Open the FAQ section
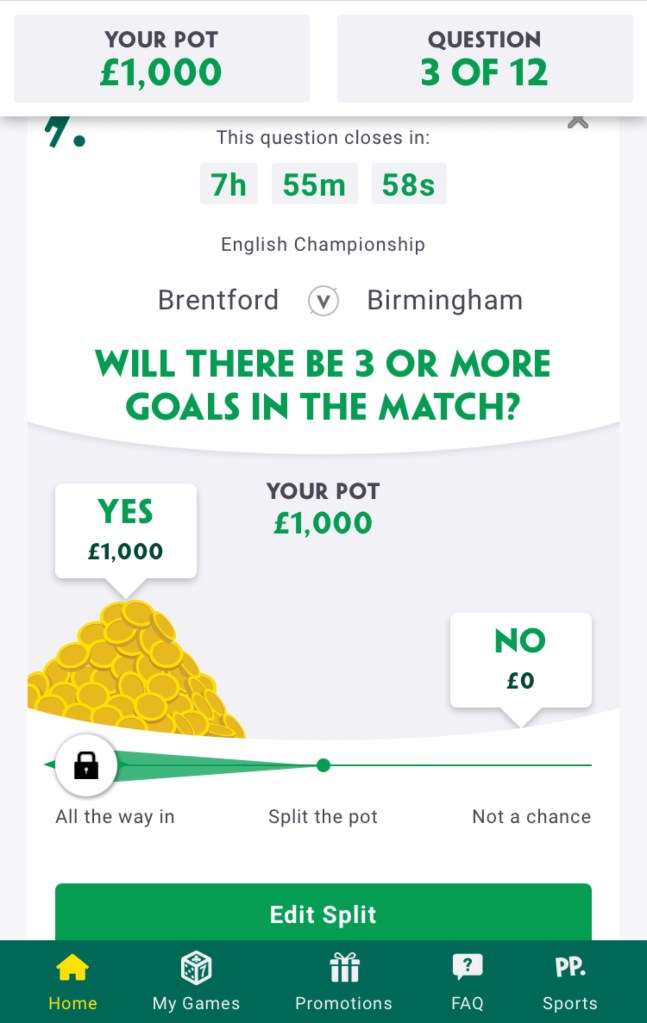Screen dimensions: 647x1023 pos(467,982)
